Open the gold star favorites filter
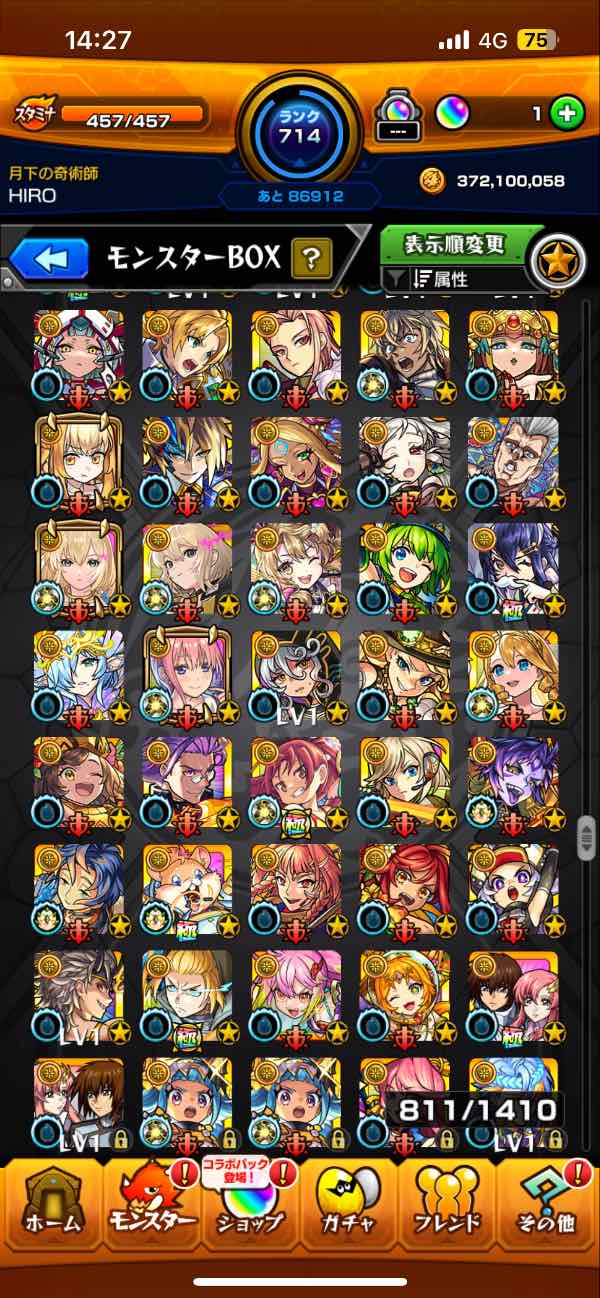600x1298 pixels. coord(556,261)
